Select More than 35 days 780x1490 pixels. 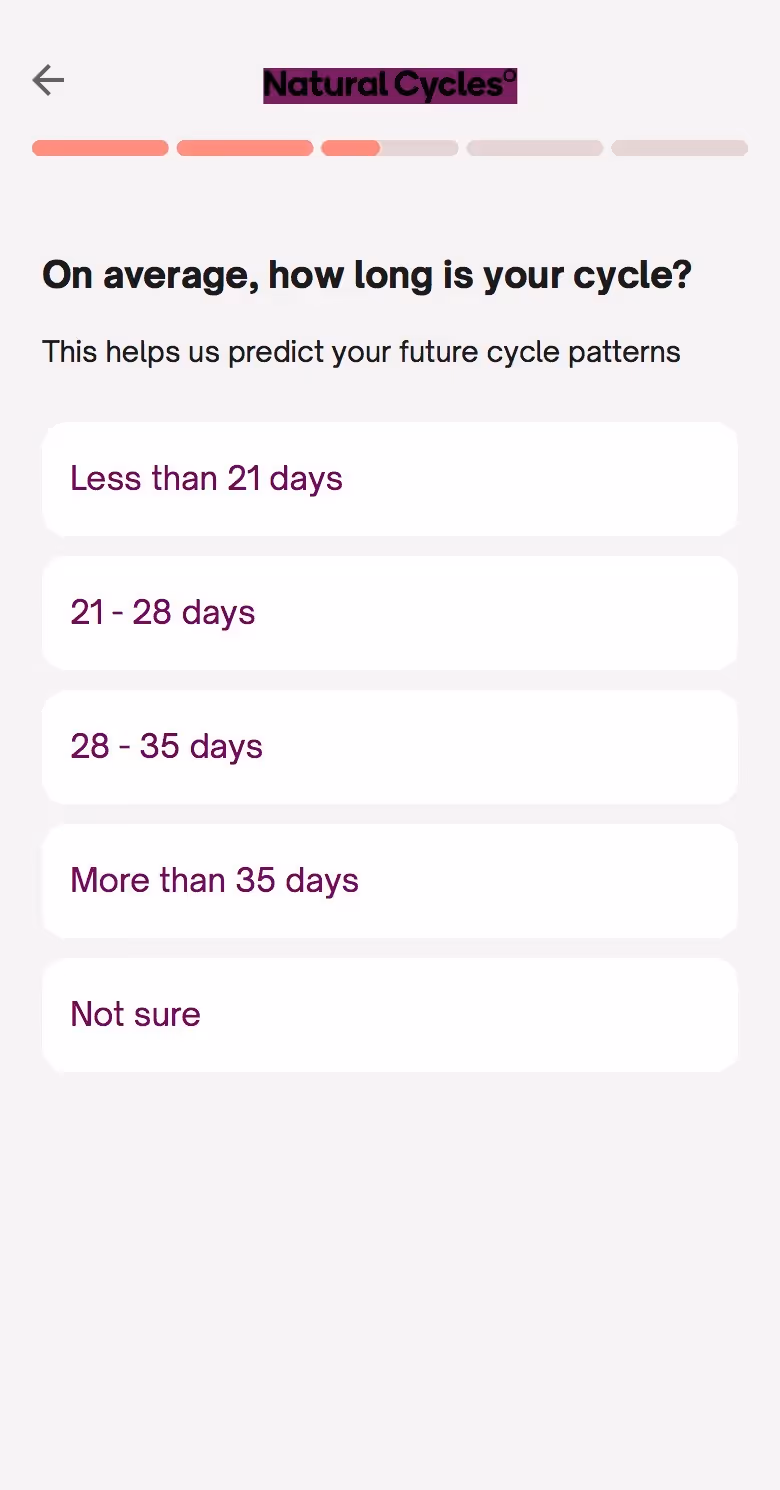(x=389, y=881)
